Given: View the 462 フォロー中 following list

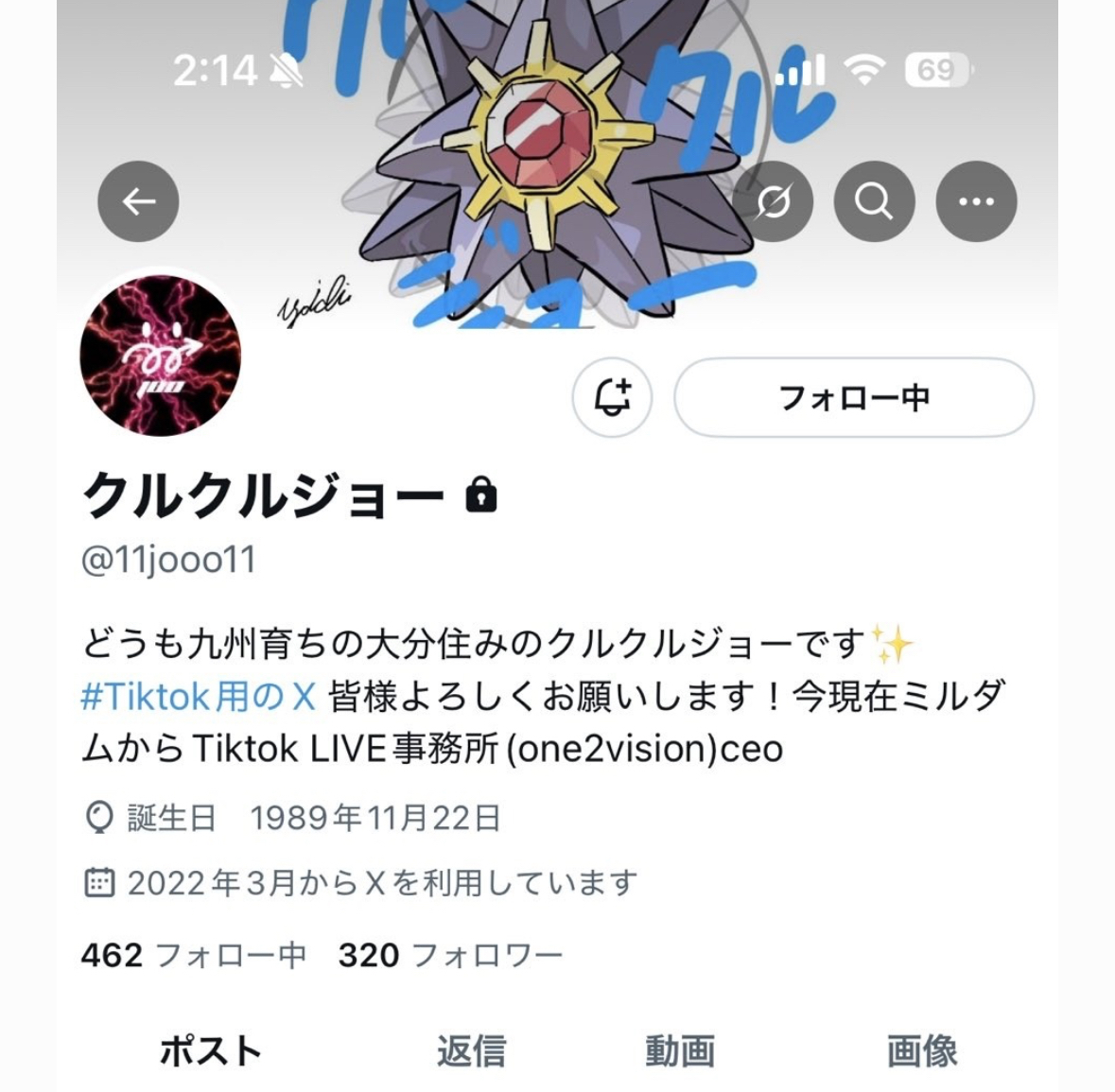Looking at the screenshot, I should coord(194,955).
